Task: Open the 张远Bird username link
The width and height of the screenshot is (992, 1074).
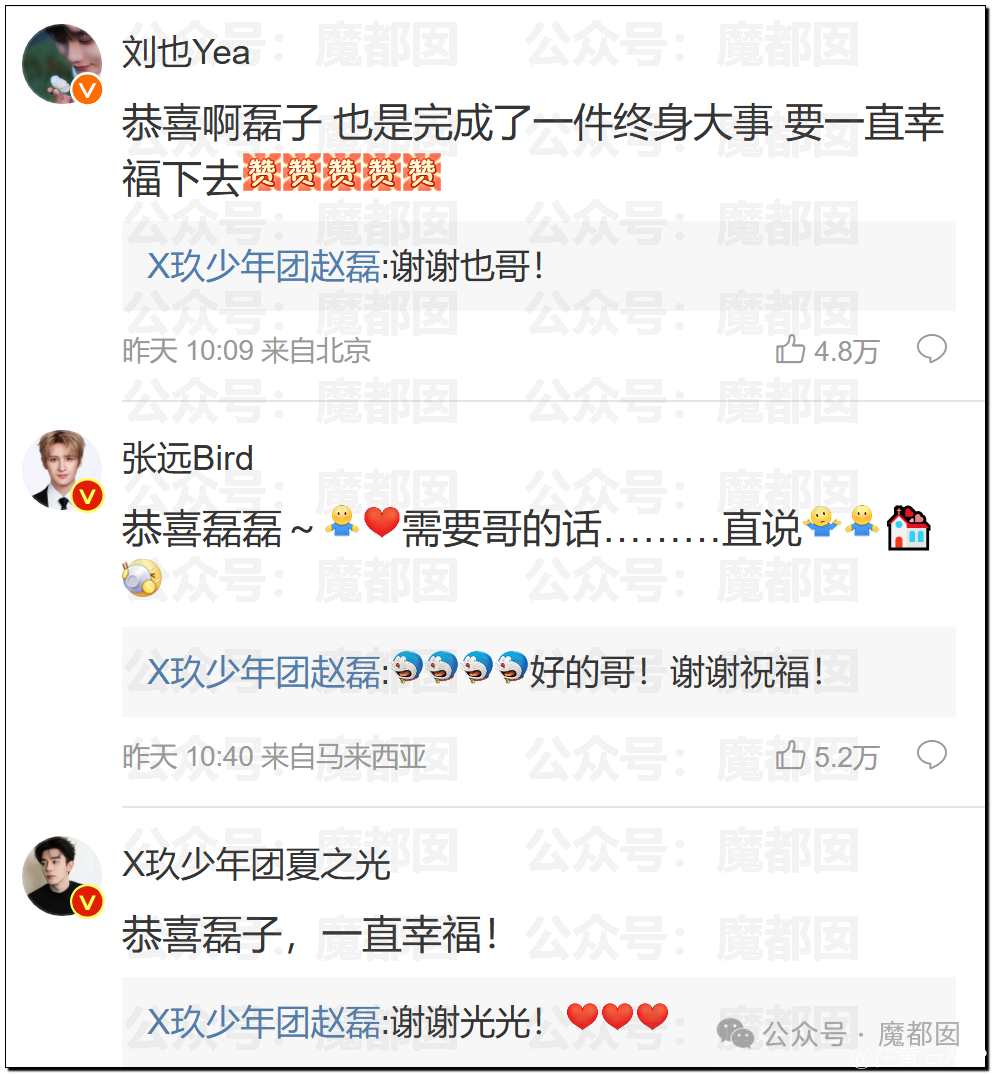Action: 188,458
